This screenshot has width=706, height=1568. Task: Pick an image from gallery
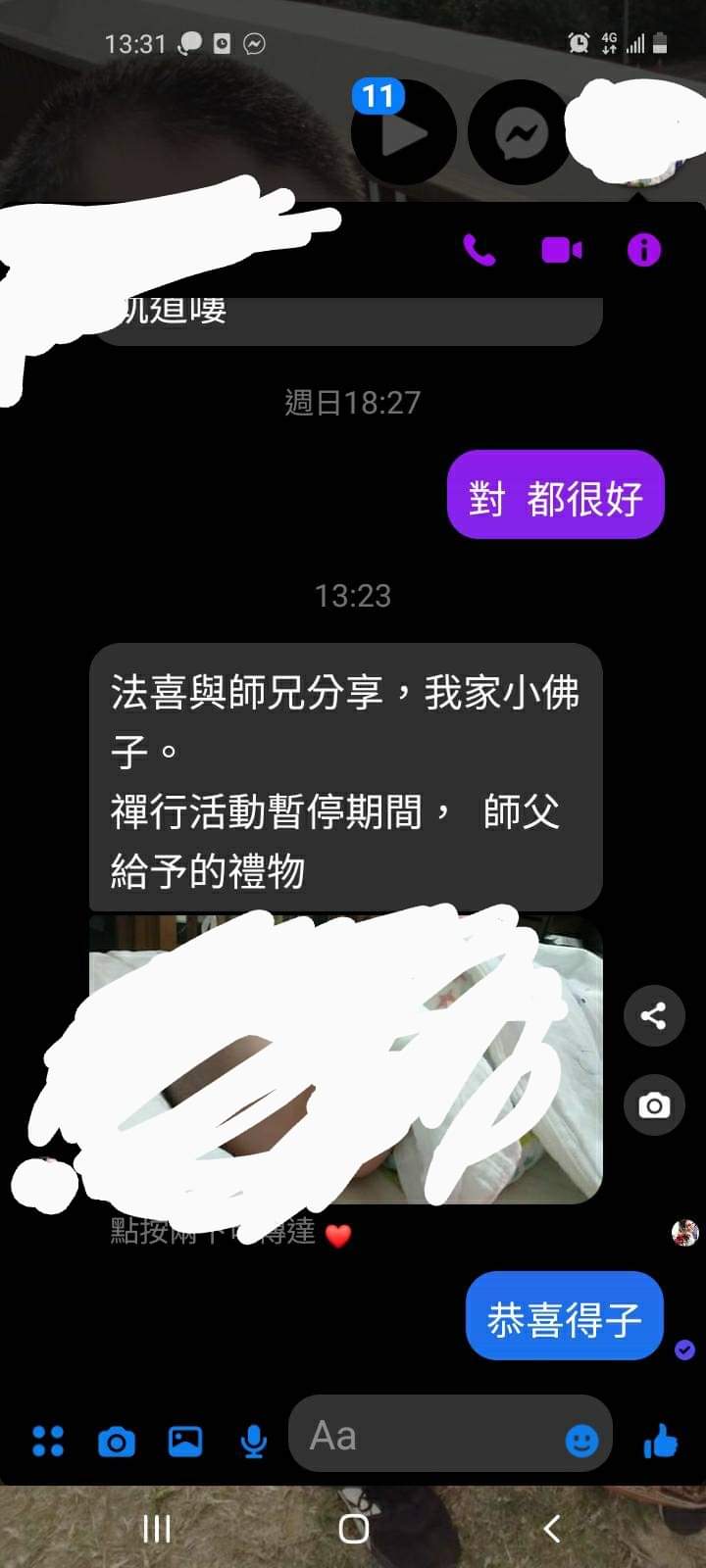(x=185, y=1441)
